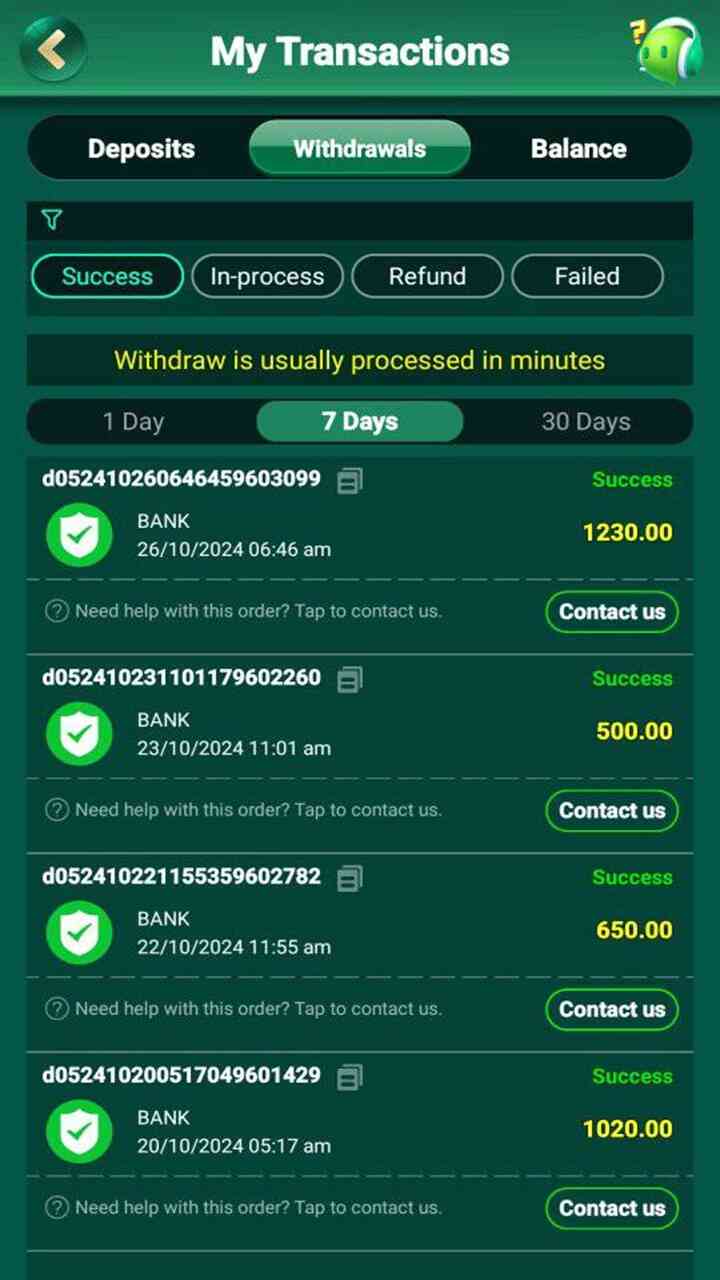Show Refund withdrawals

coord(427,276)
